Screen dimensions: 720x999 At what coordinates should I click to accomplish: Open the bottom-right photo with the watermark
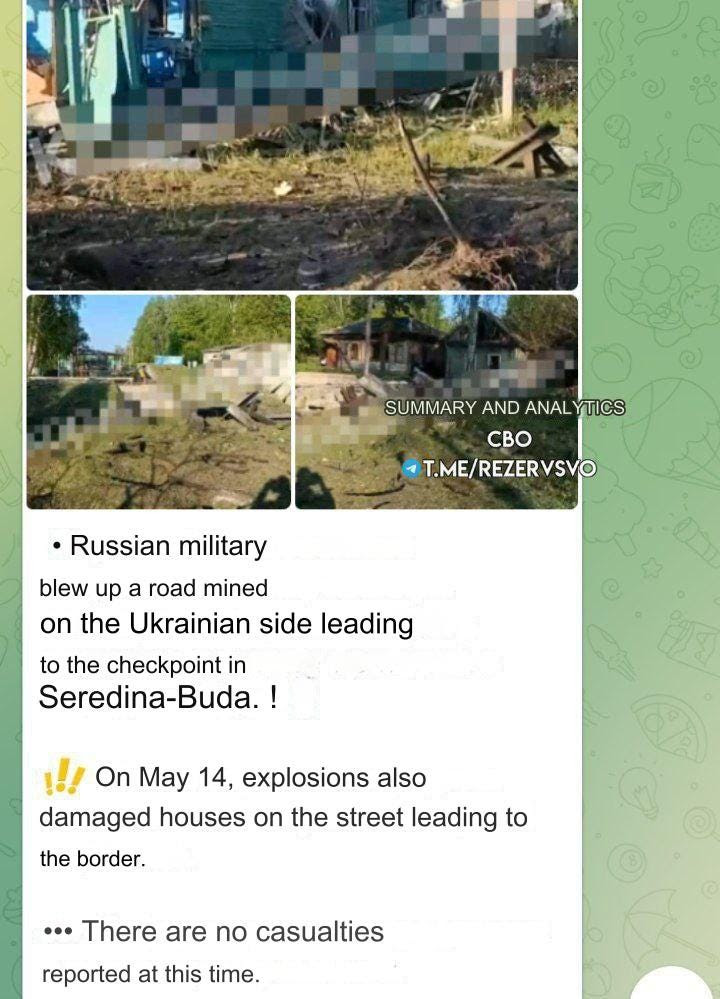click(436, 401)
